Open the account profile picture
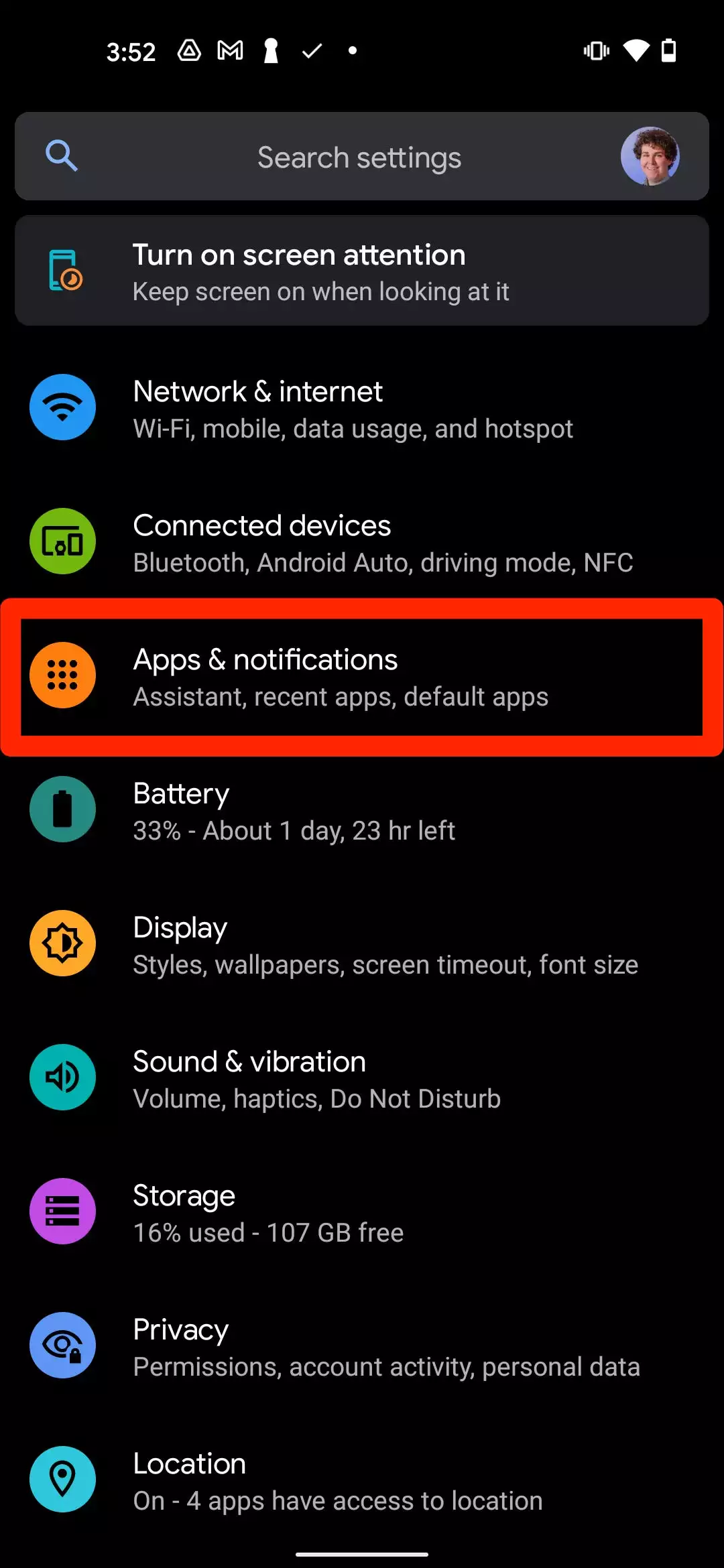Image resolution: width=724 pixels, height=1568 pixels. coord(650,156)
